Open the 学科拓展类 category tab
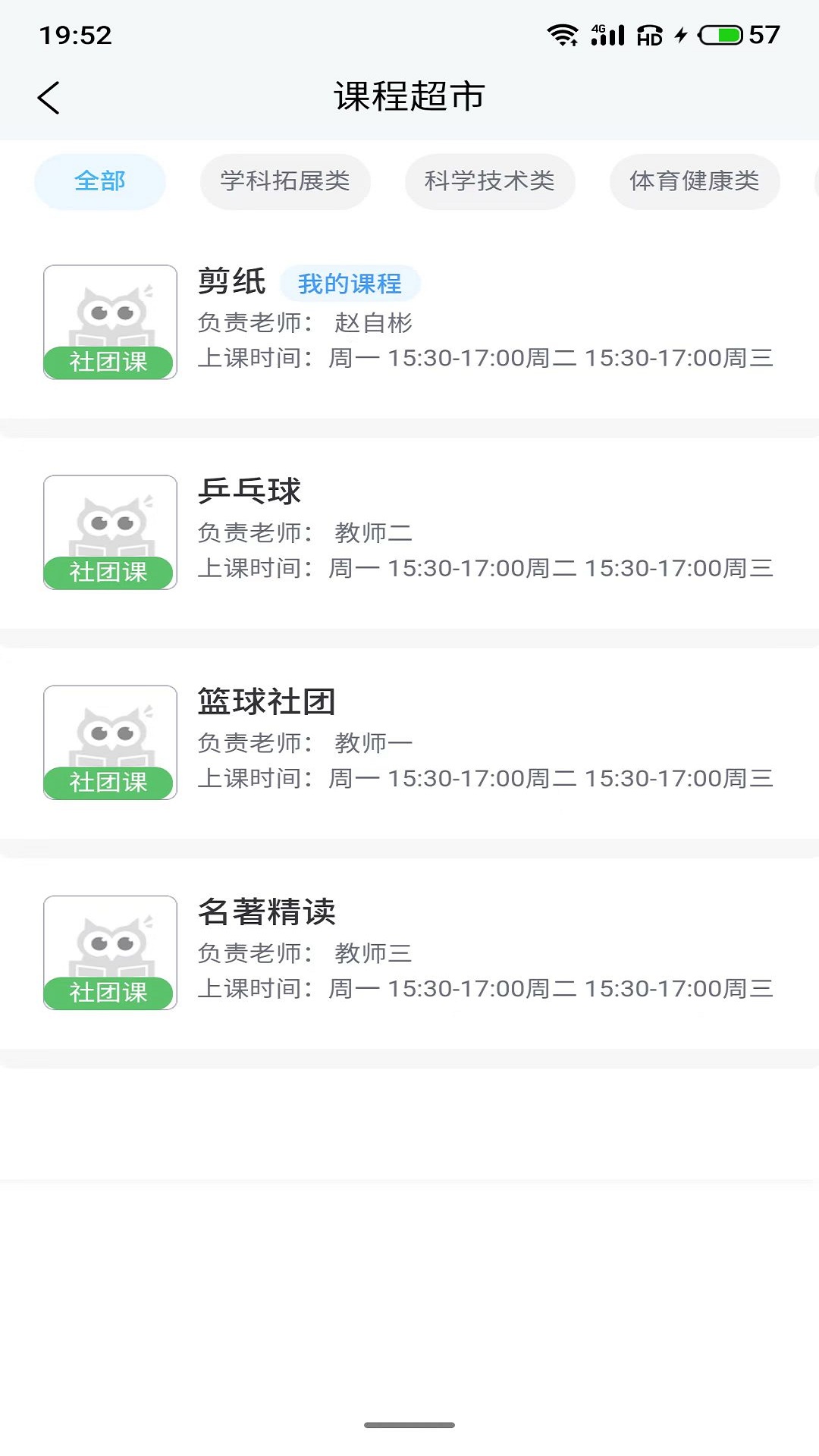This screenshot has width=819, height=1456. [x=285, y=181]
